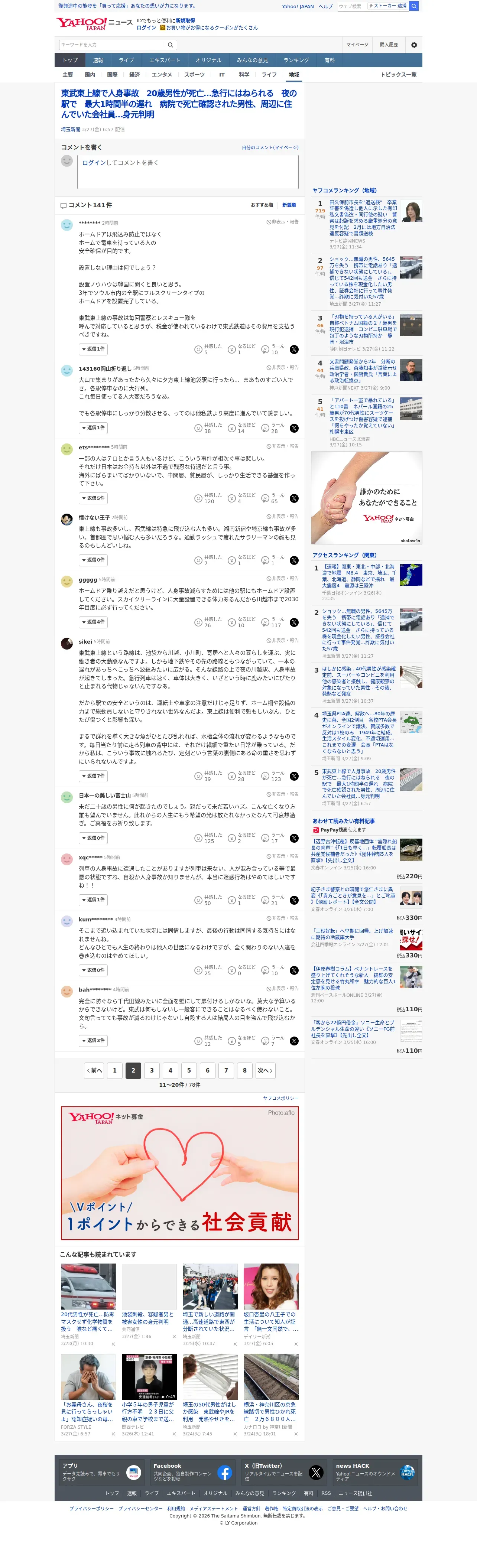Go to comment page 3
Image resolution: width=477 pixels, height=1568 pixels.
pos(152,1071)
